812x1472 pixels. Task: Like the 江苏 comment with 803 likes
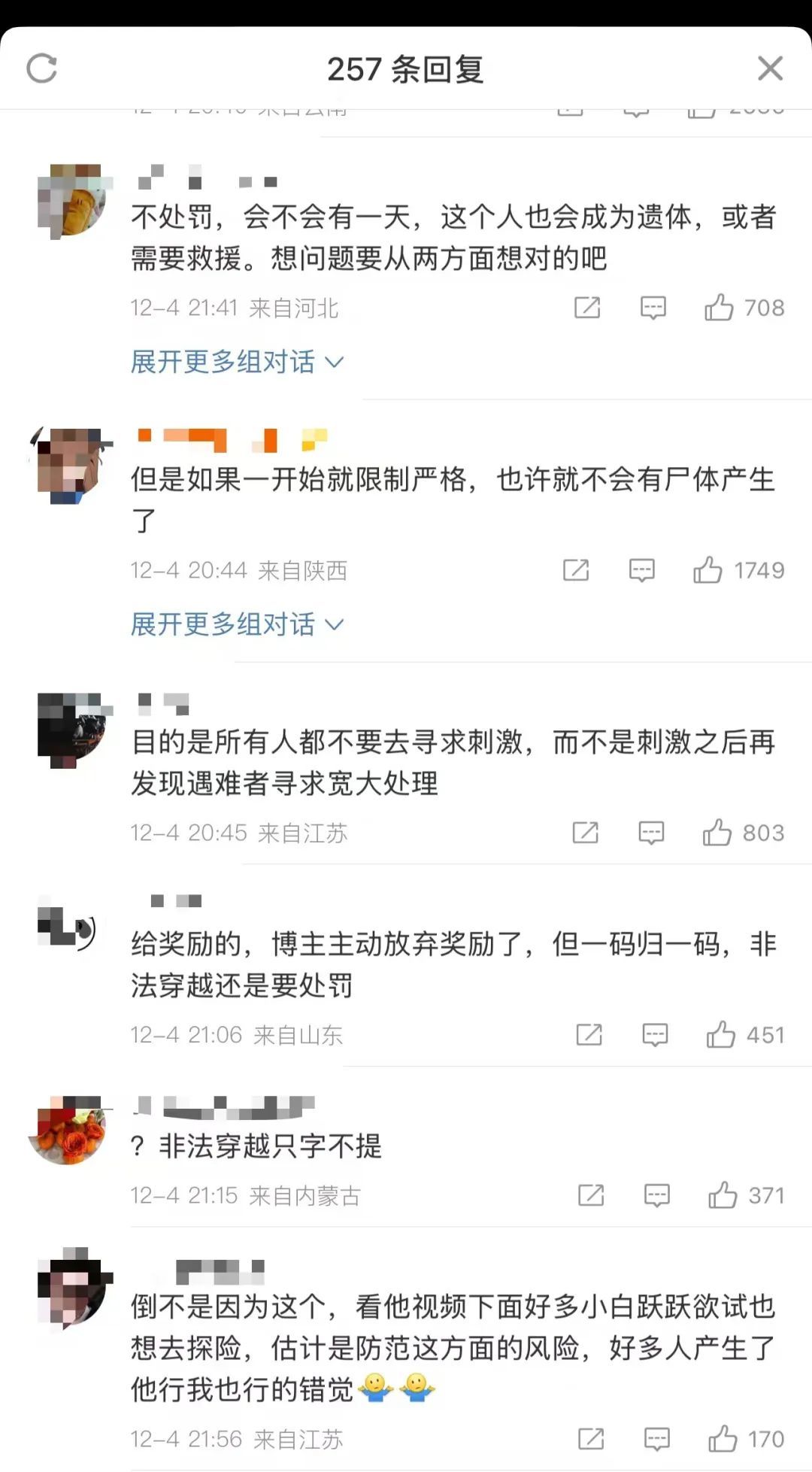717,833
